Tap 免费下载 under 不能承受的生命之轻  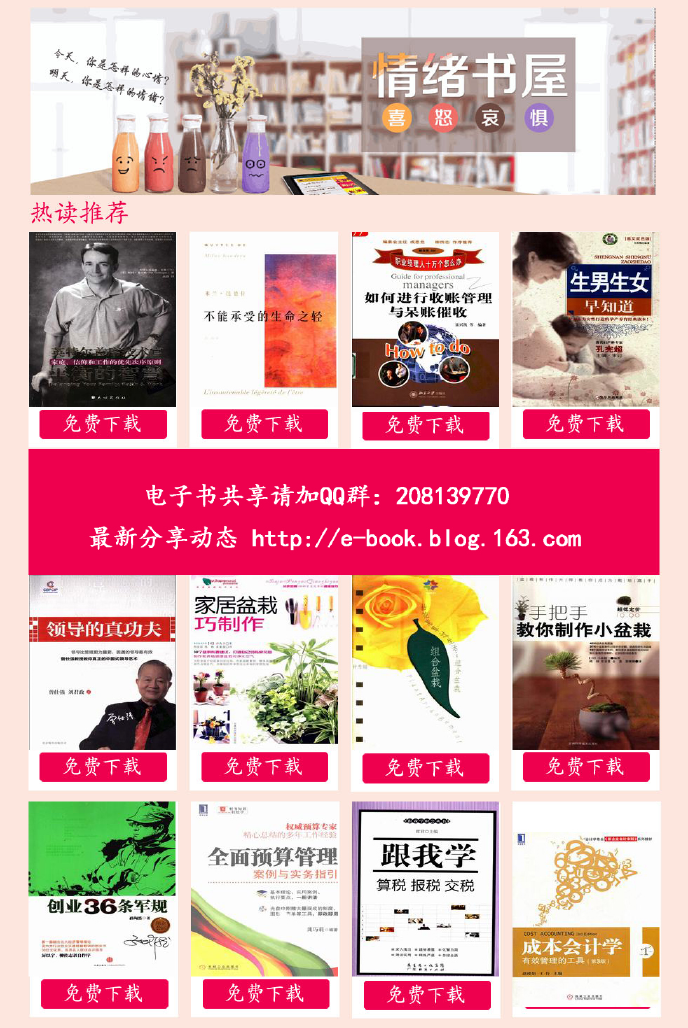pyautogui.click(x=264, y=424)
